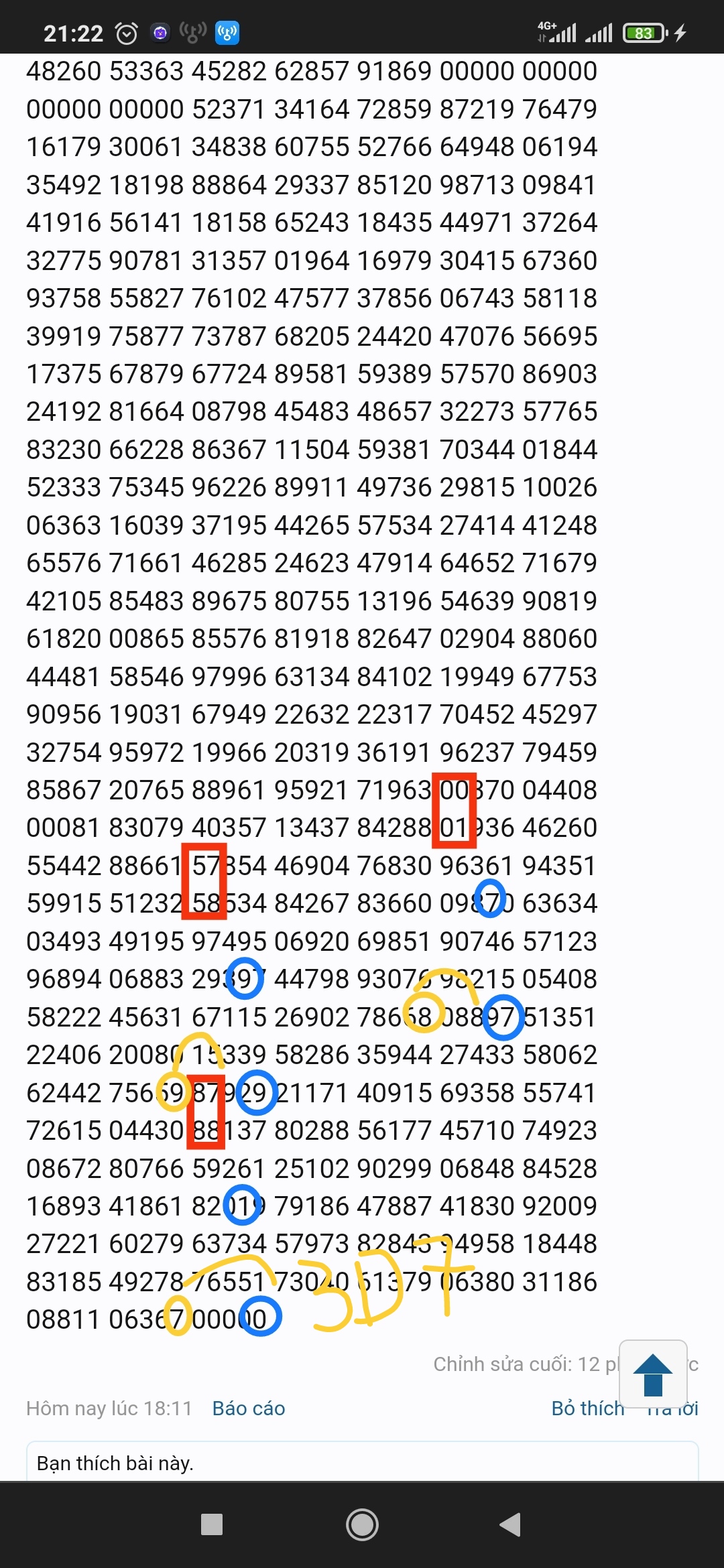Open the Báo cáo report link

coord(249,1409)
